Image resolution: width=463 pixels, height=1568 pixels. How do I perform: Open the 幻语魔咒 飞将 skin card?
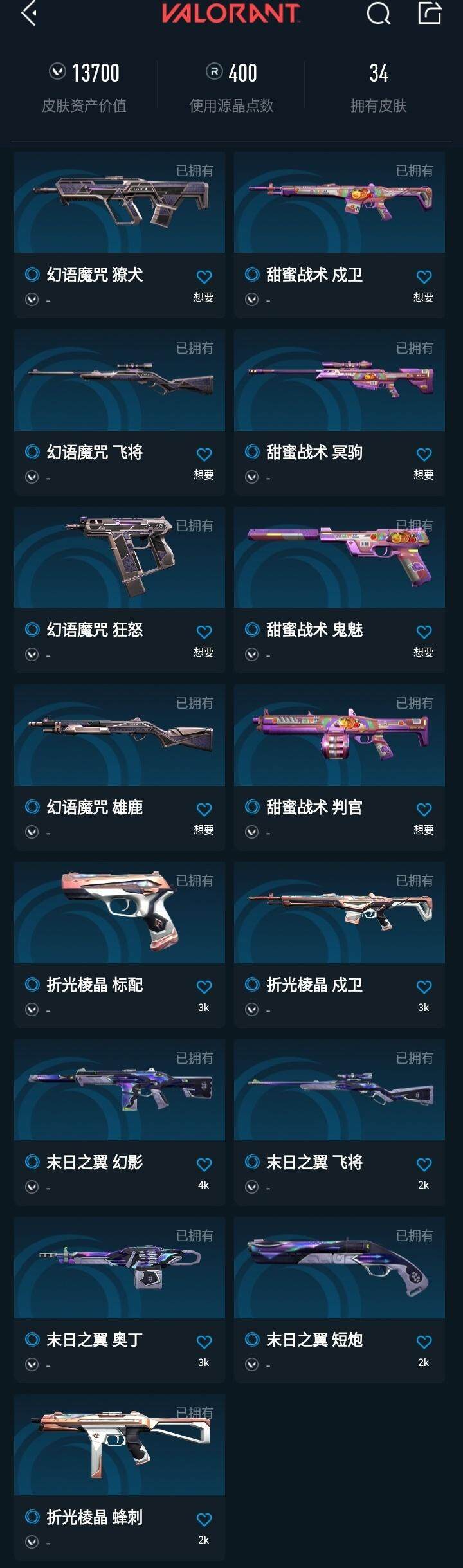click(120, 380)
